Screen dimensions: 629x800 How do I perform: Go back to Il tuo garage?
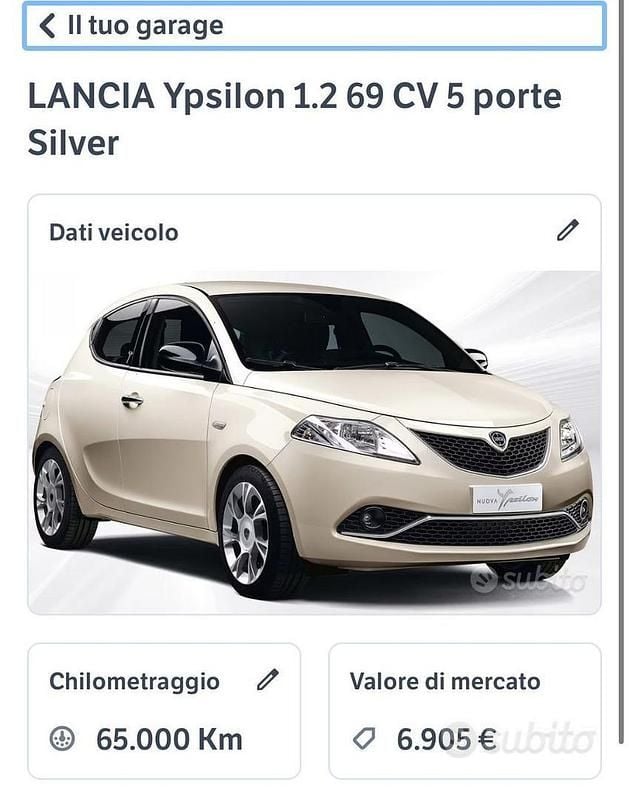[130, 26]
